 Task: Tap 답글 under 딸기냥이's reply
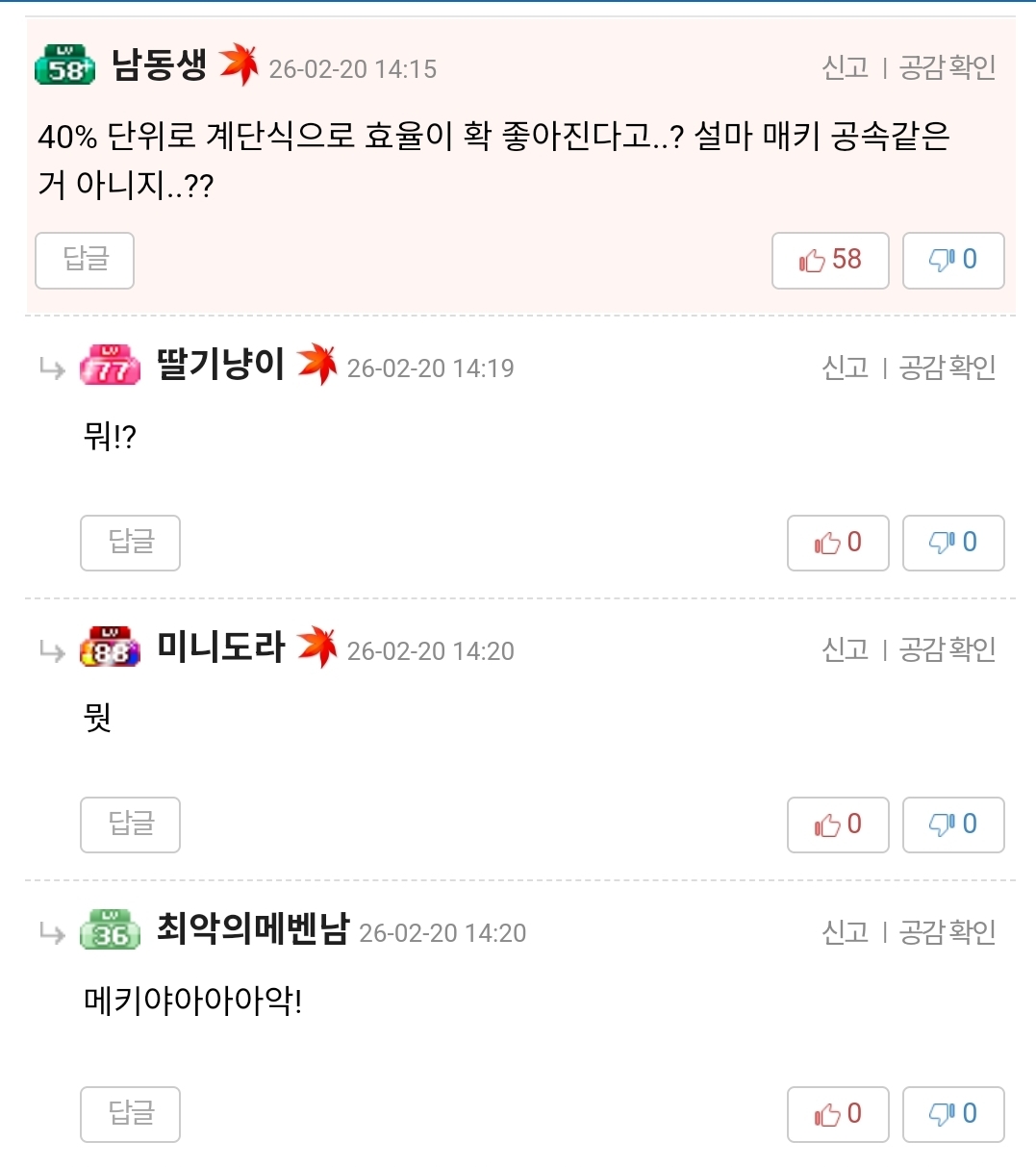point(130,543)
